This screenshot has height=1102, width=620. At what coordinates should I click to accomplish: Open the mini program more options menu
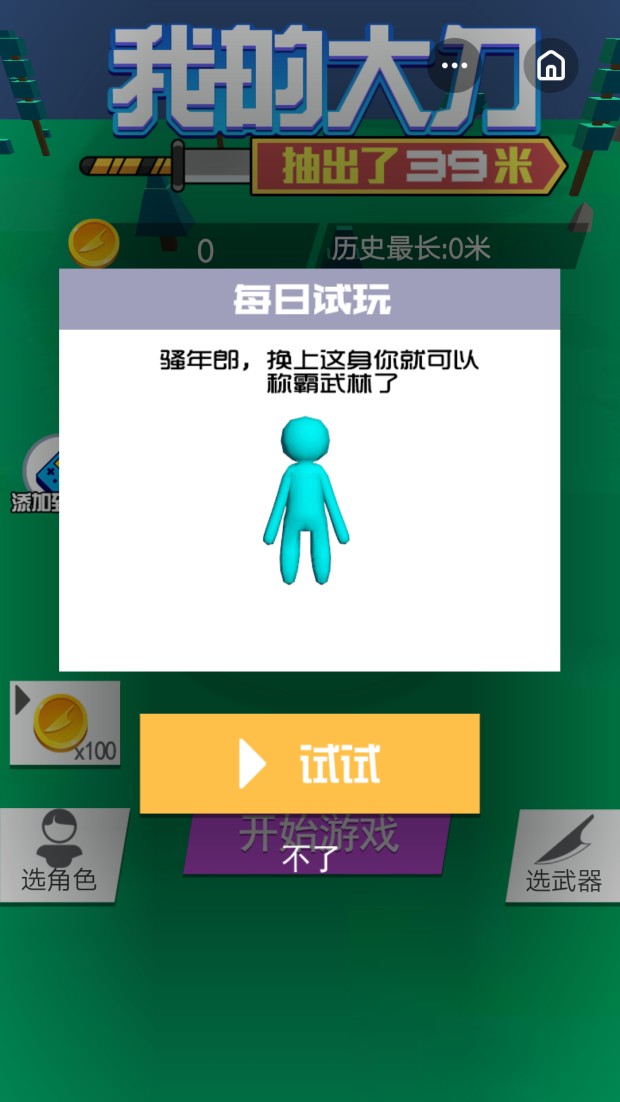(454, 66)
